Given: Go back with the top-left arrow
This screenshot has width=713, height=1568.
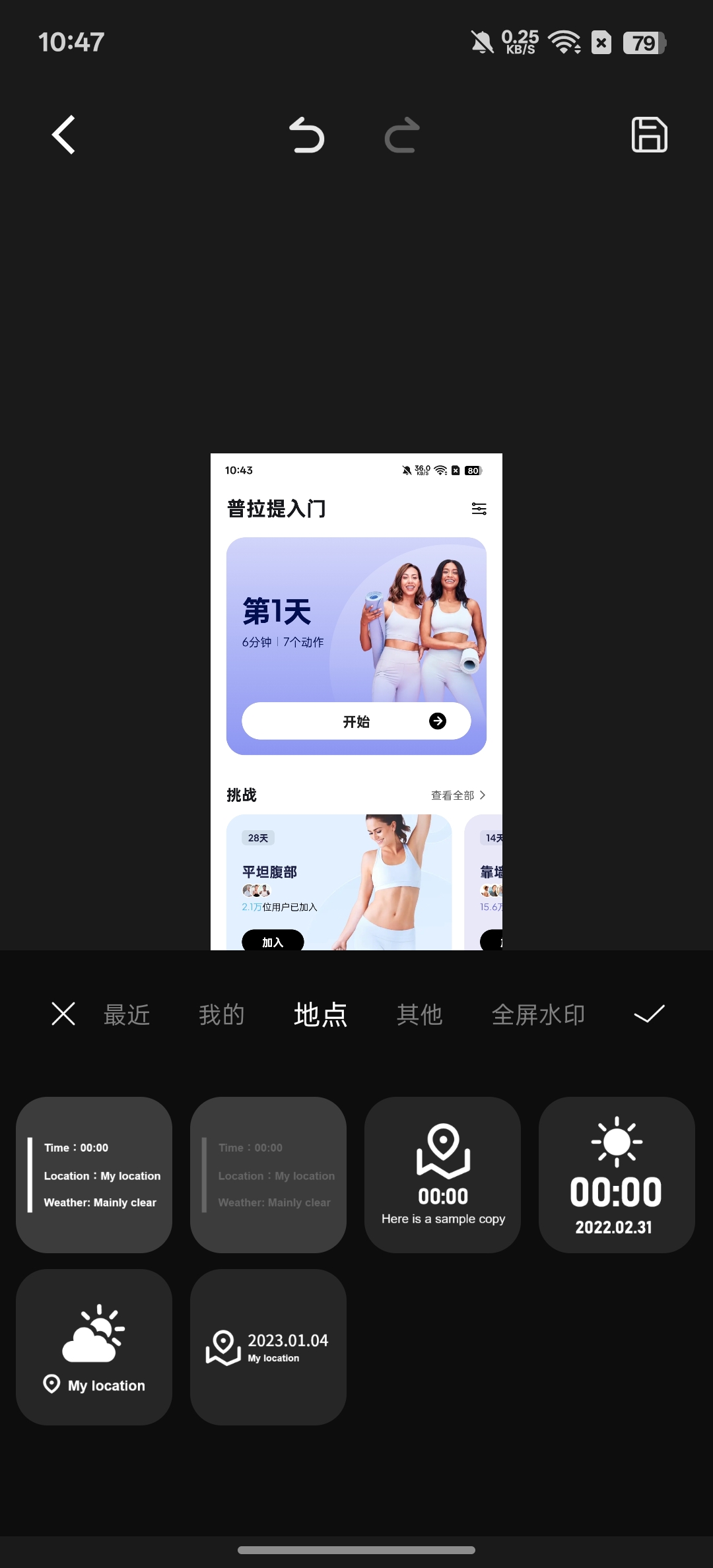Looking at the screenshot, I should pos(64,135).
